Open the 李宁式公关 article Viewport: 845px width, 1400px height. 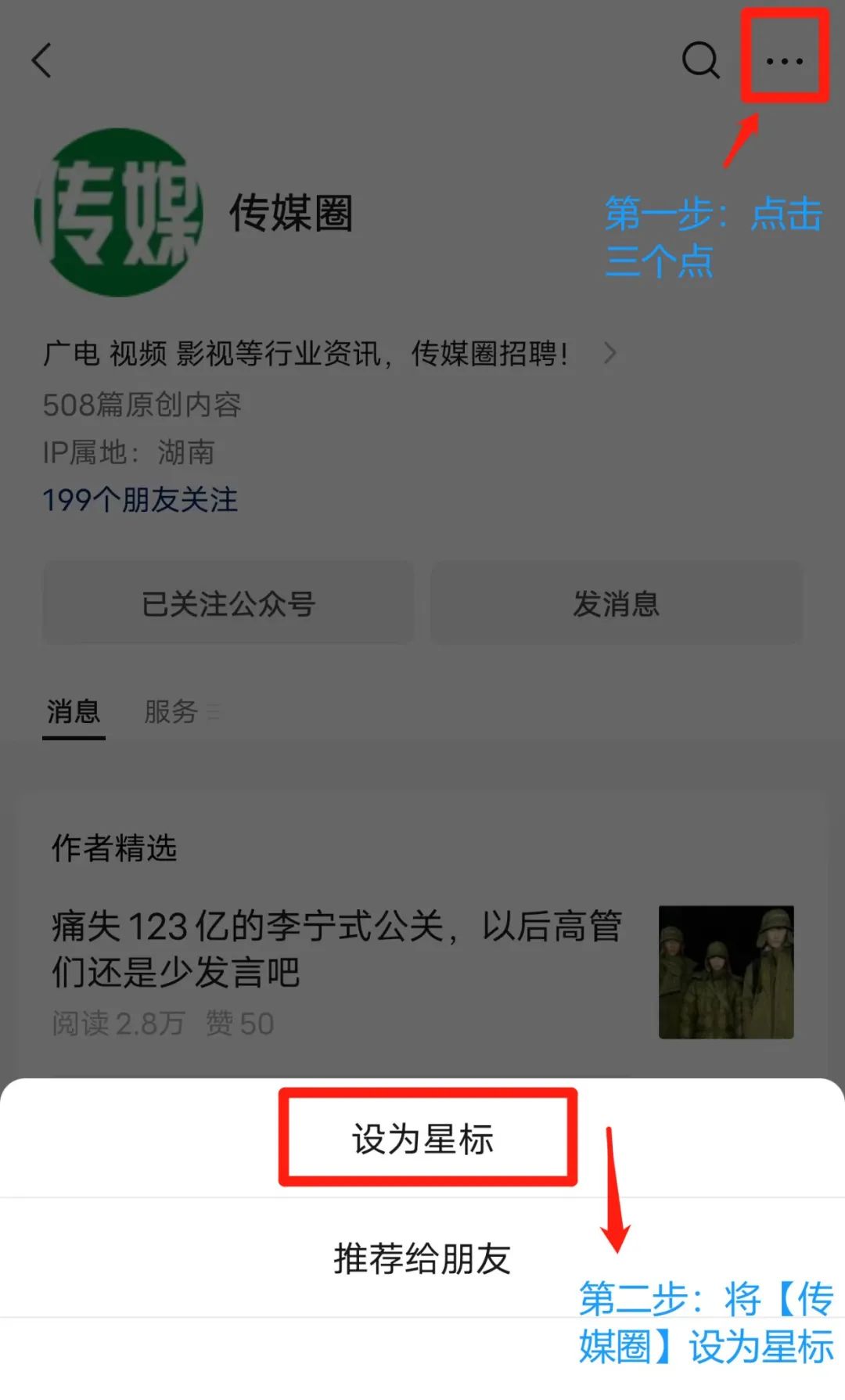[x=422, y=971]
